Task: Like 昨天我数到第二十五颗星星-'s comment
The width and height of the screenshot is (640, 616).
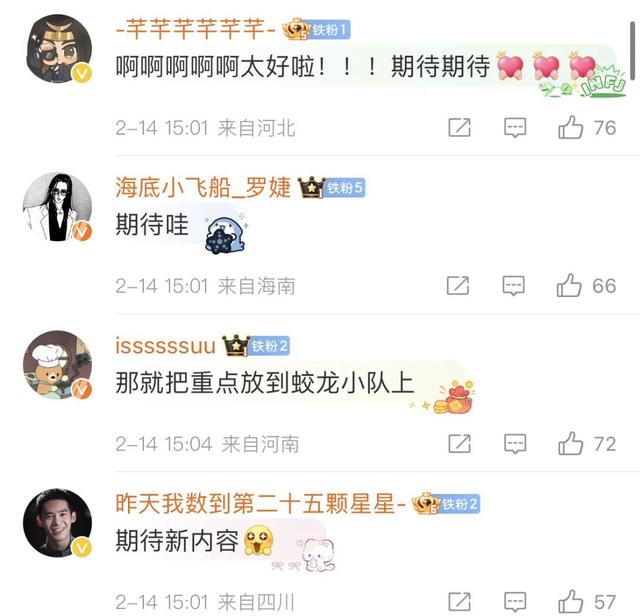Action: 571,601
